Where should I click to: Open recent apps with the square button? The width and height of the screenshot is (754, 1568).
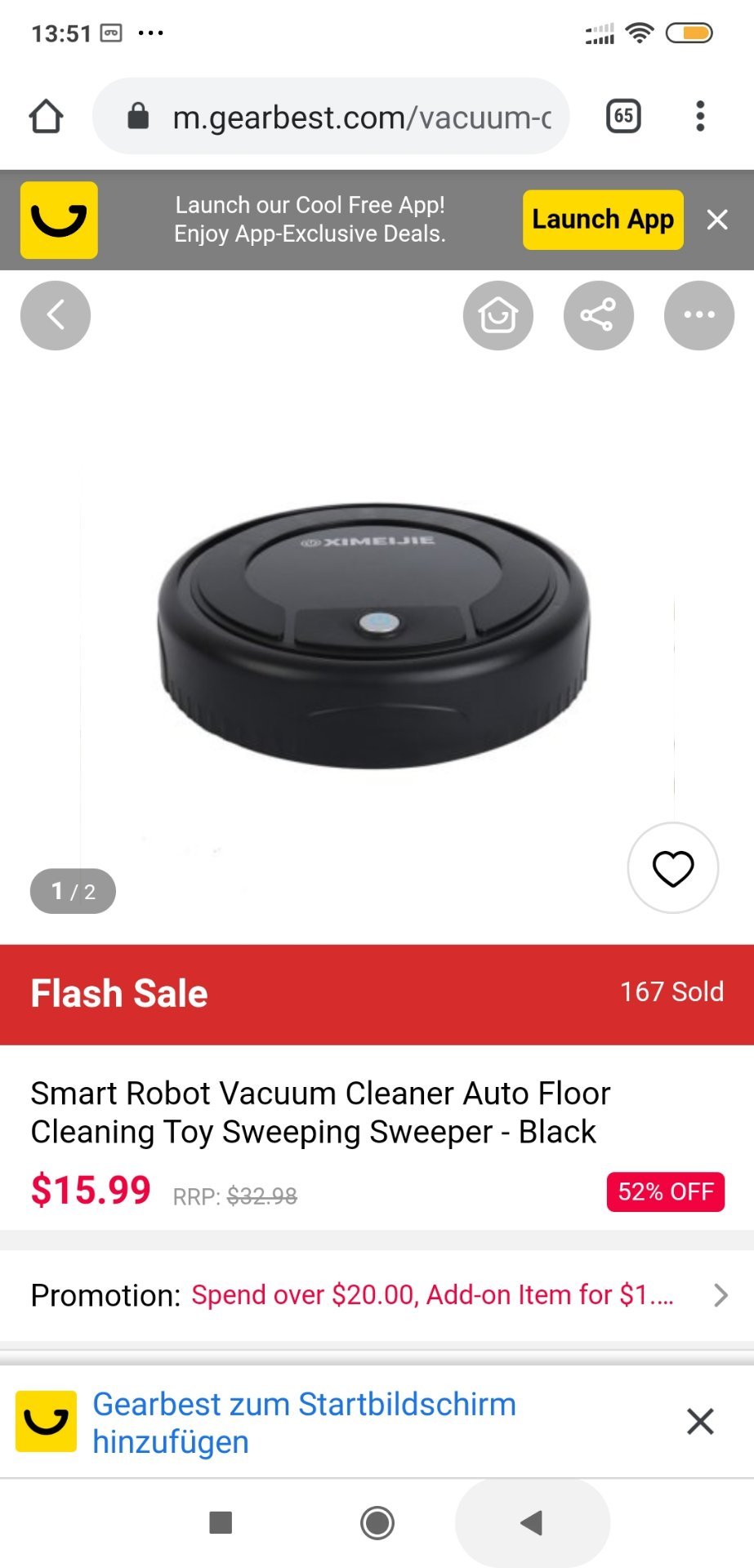coord(221,1522)
